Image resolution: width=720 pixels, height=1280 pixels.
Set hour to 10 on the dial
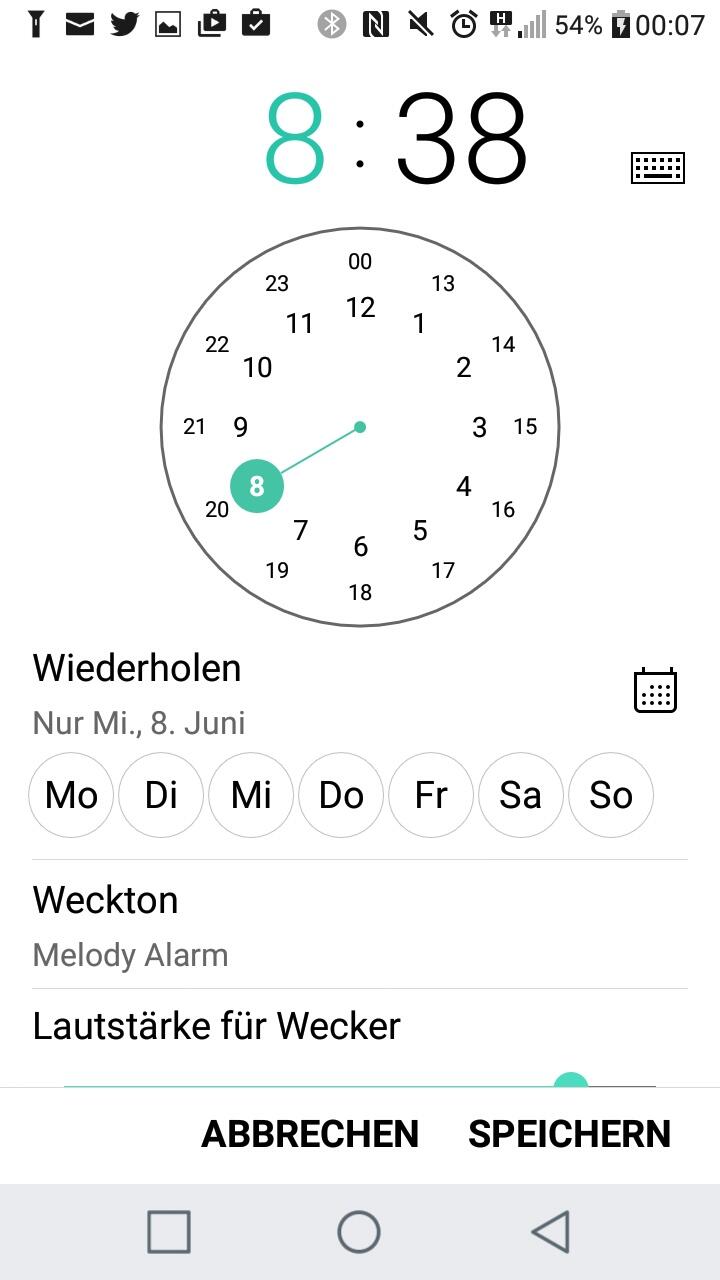(257, 367)
